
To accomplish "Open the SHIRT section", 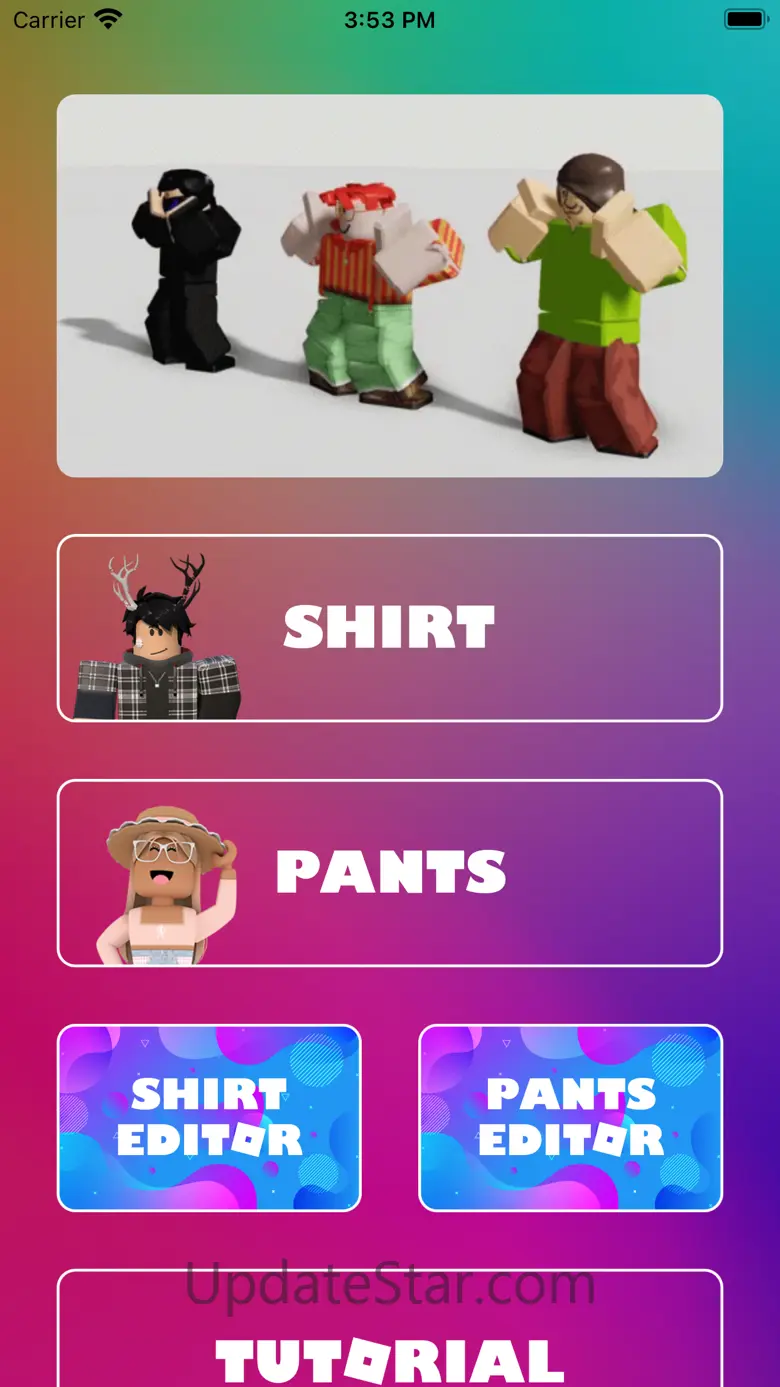I will point(389,628).
